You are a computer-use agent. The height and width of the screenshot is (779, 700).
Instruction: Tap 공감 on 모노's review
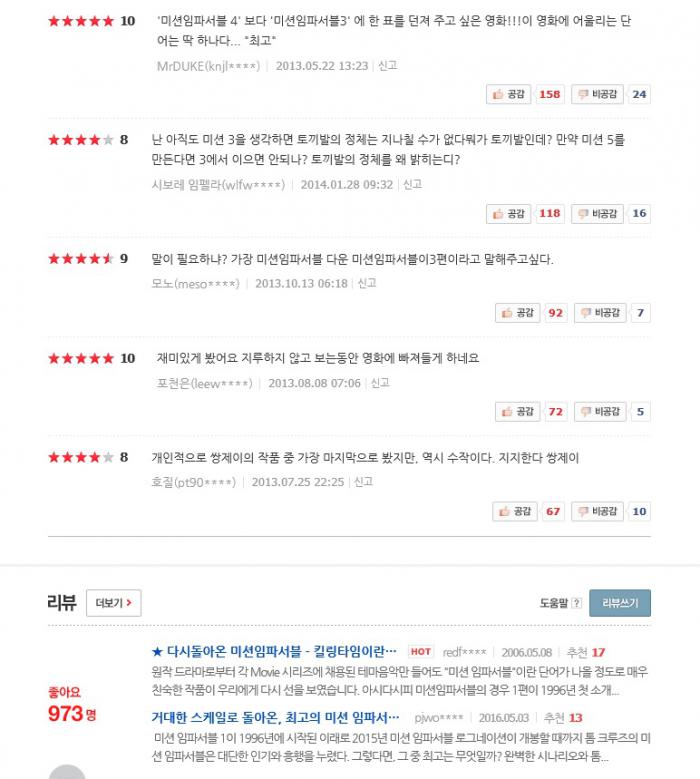[517, 313]
